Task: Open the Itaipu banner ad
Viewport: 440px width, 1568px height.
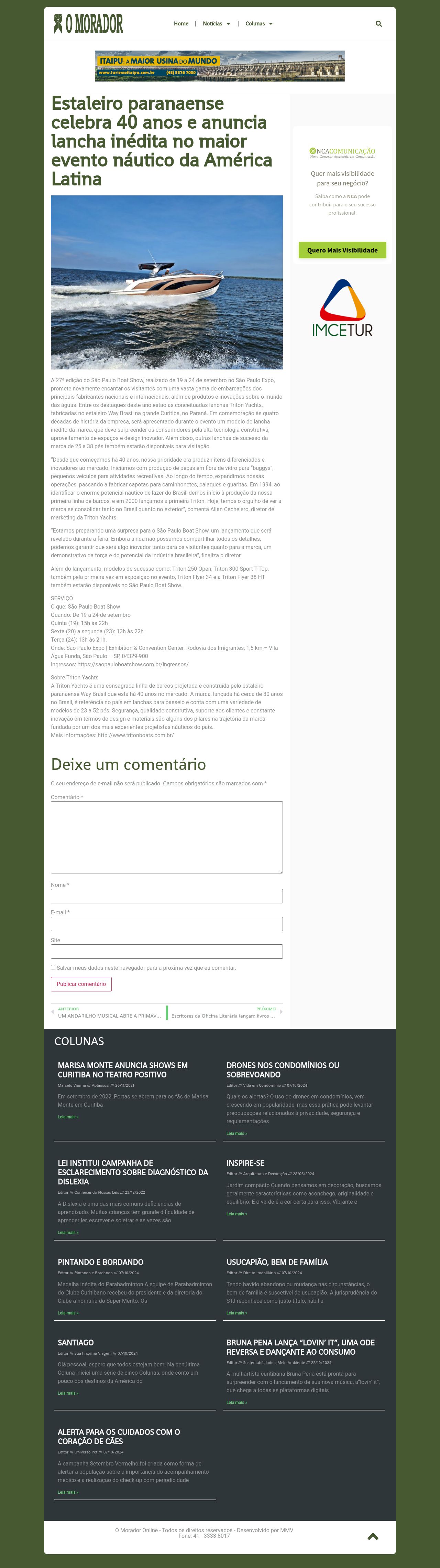Action: pyautogui.click(x=220, y=66)
